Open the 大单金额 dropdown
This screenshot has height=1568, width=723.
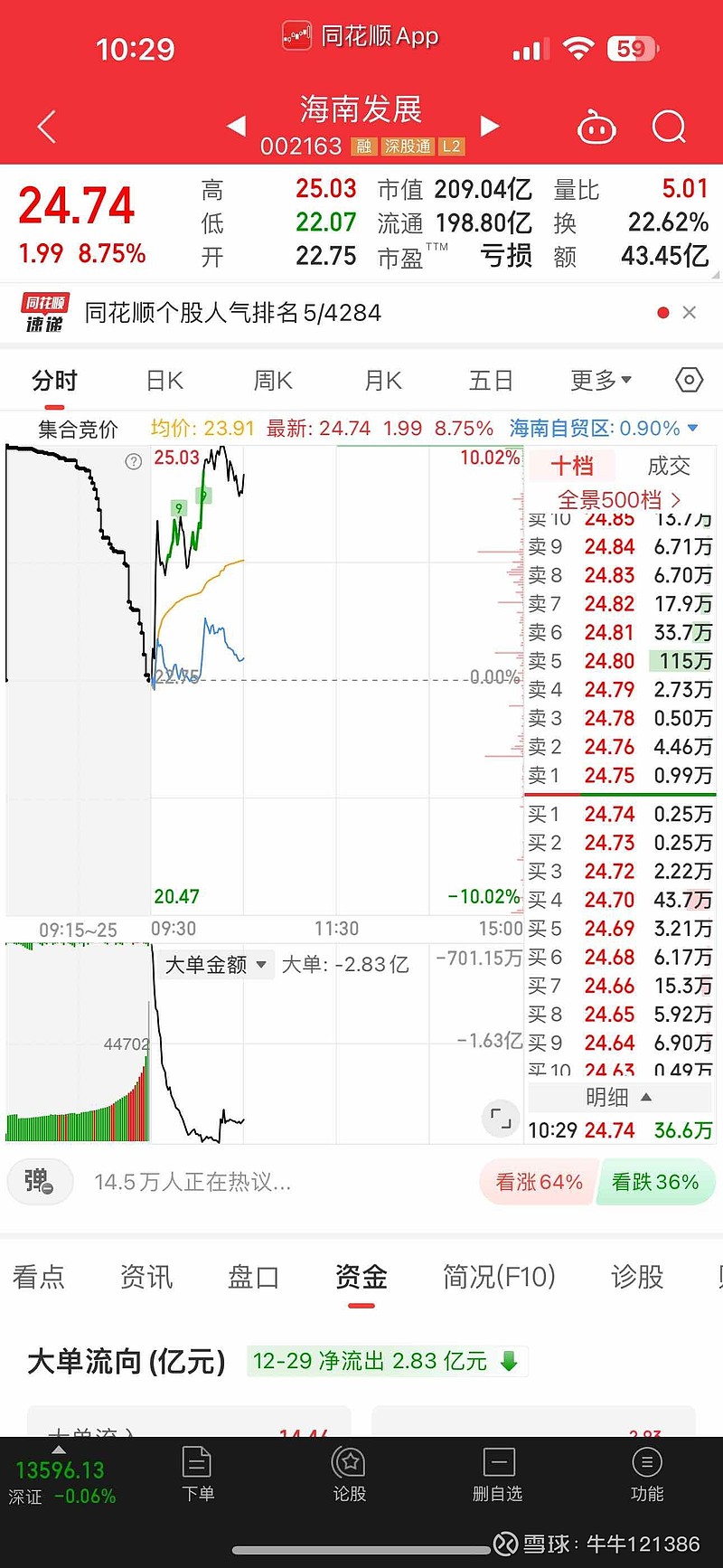coord(216,964)
